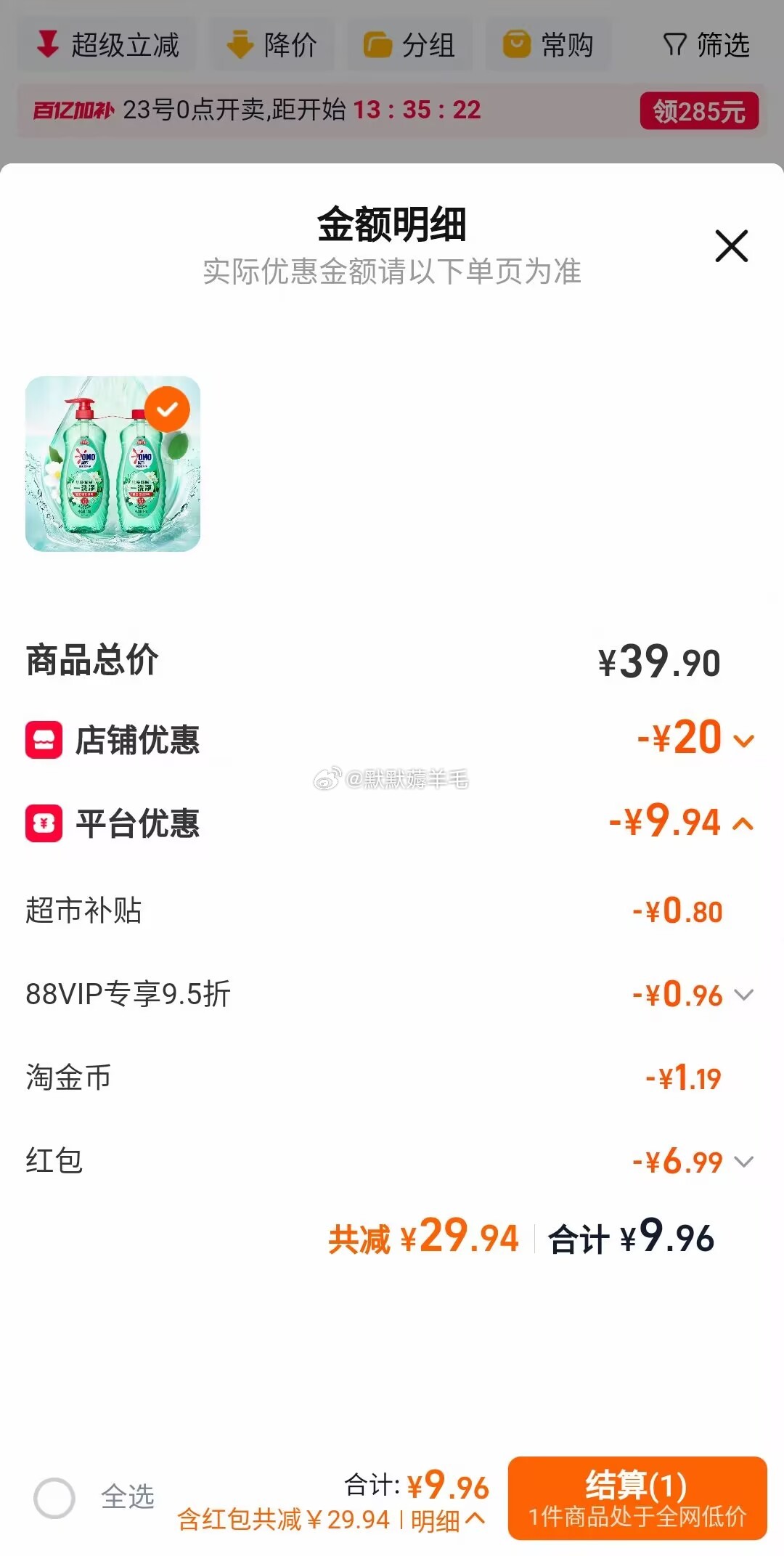The image size is (784, 1556).
Task: Select all items with 全选
Action: point(54,1497)
